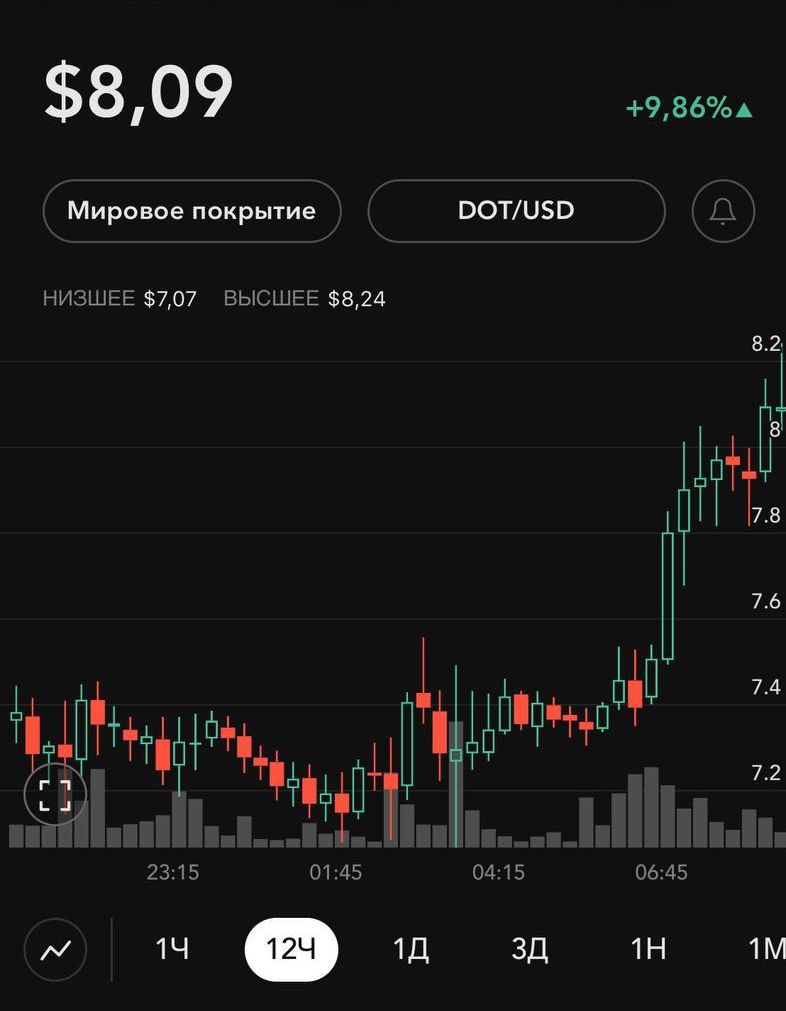Viewport: 786px width, 1011px height.
Task: Tap the Мировое покрытие chip
Action: click(191, 211)
